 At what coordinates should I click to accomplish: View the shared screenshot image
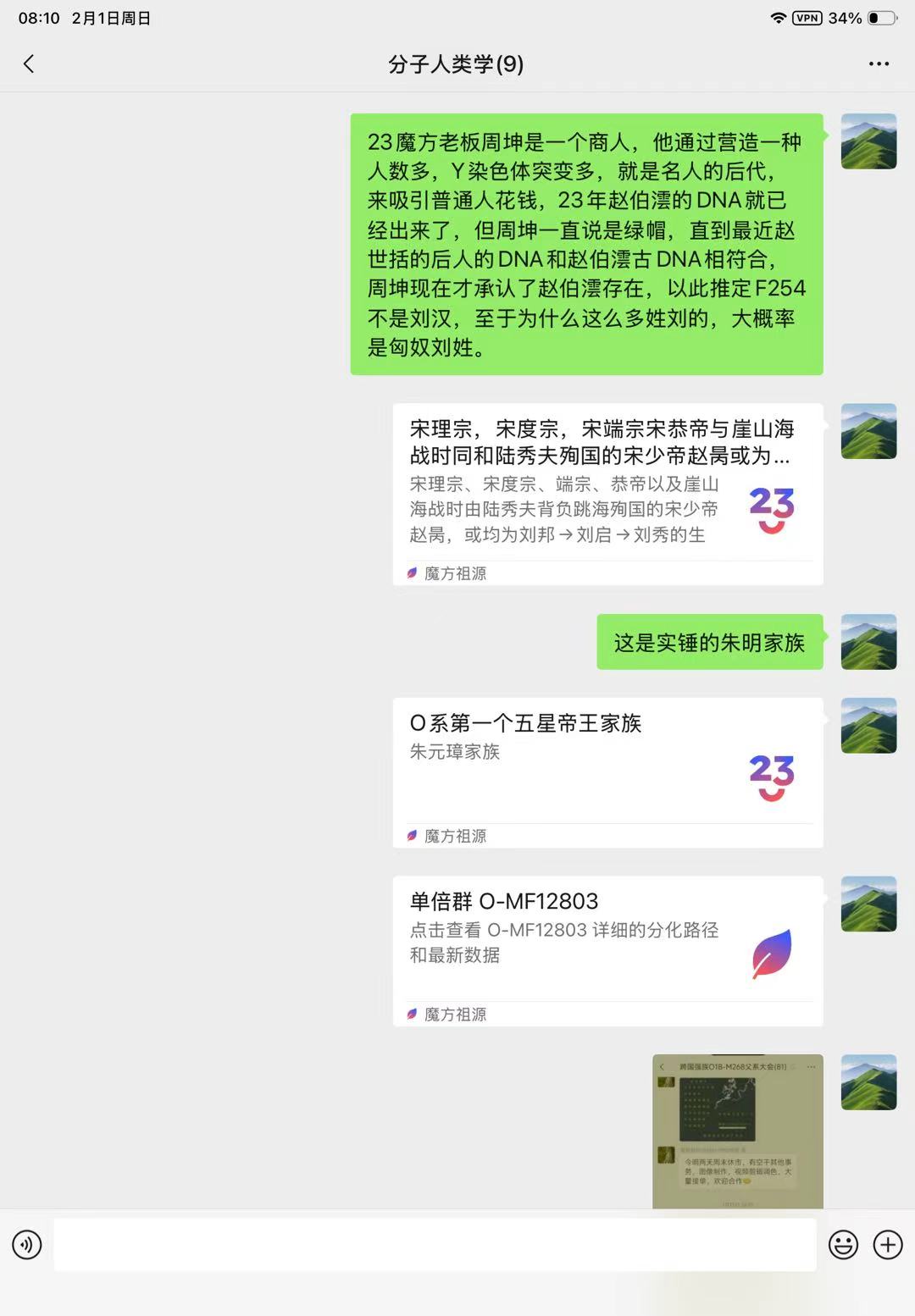tap(737, 1130)
